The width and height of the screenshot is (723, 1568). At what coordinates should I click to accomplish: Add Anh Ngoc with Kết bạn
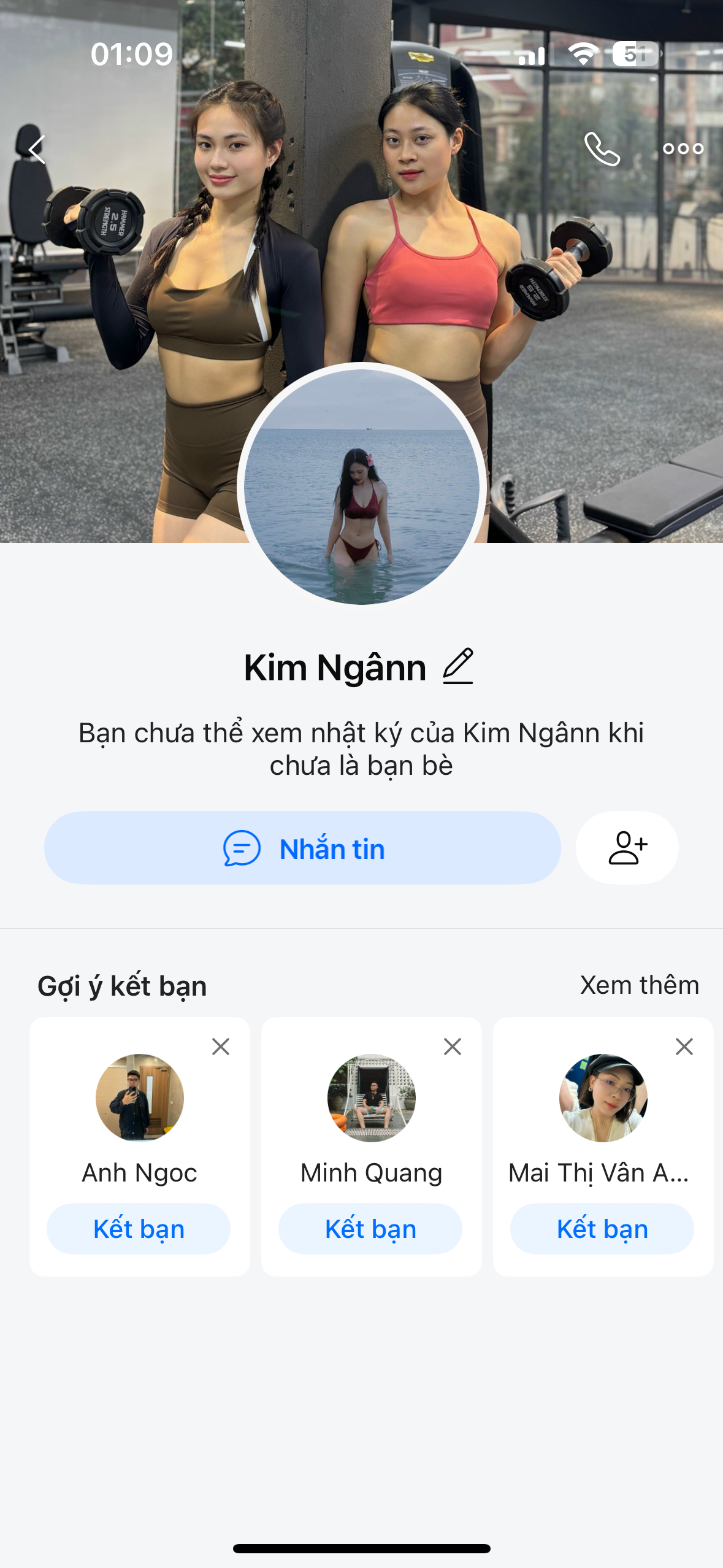coord(139,1229)
